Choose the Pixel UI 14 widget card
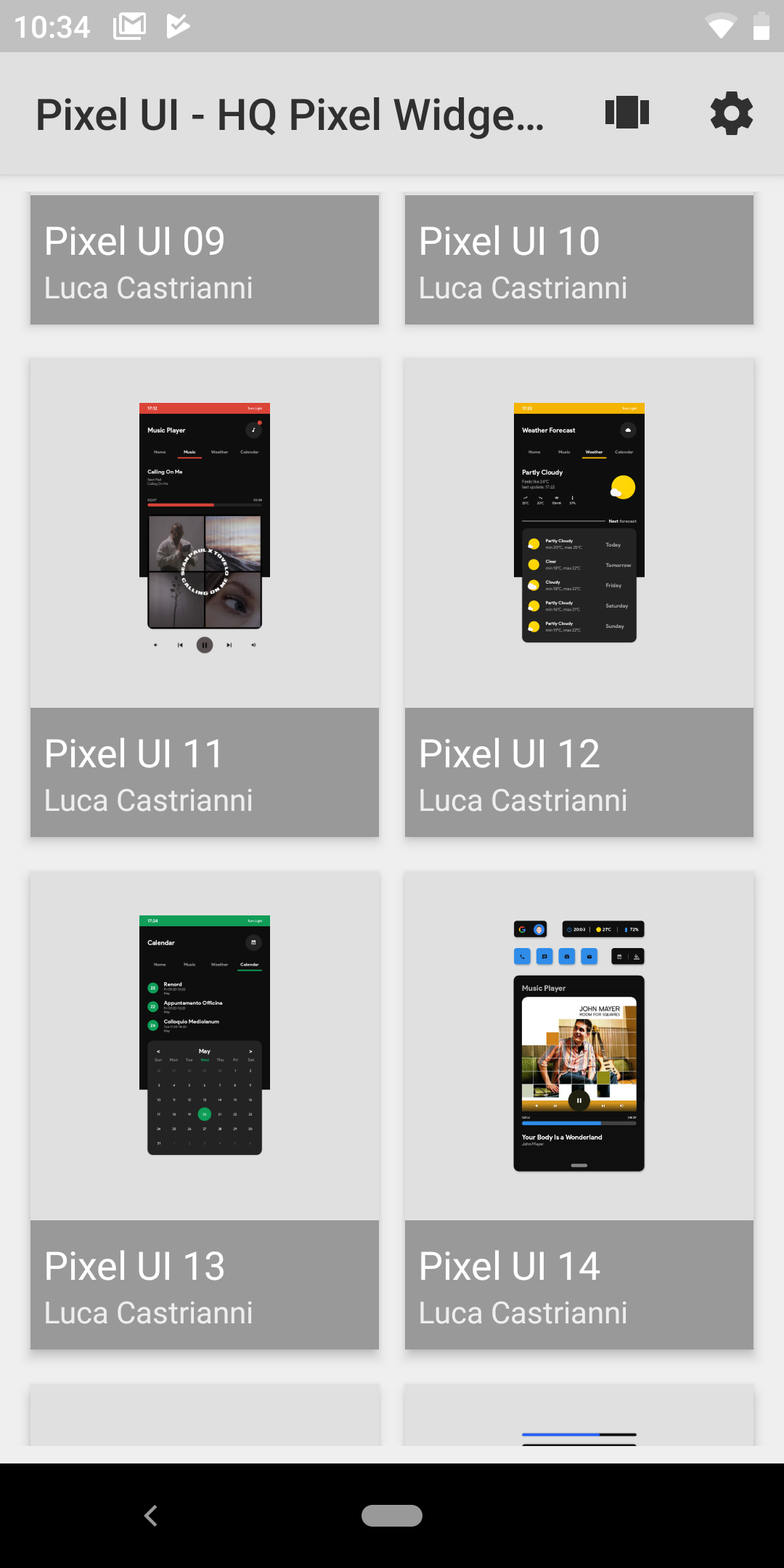The image size is (784, 1568). pos(579,1111)
